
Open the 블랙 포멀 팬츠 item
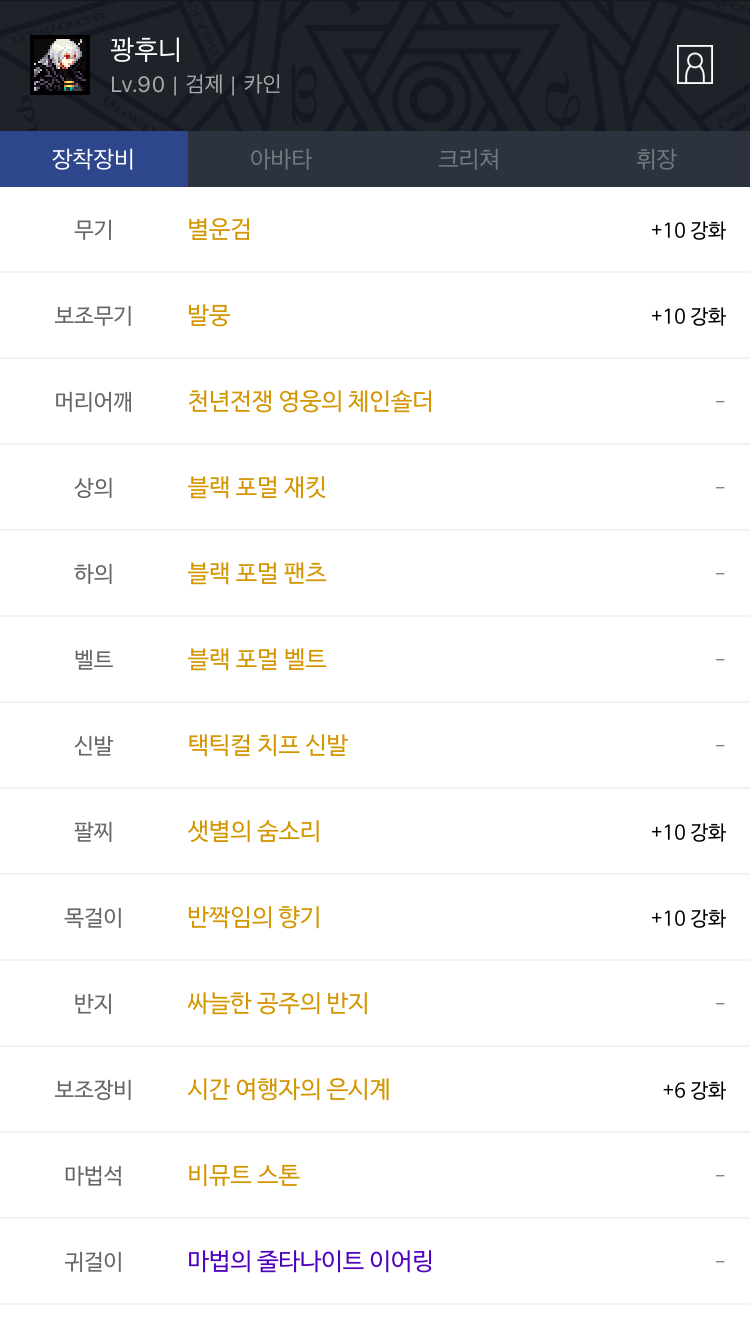pos(257,574)
